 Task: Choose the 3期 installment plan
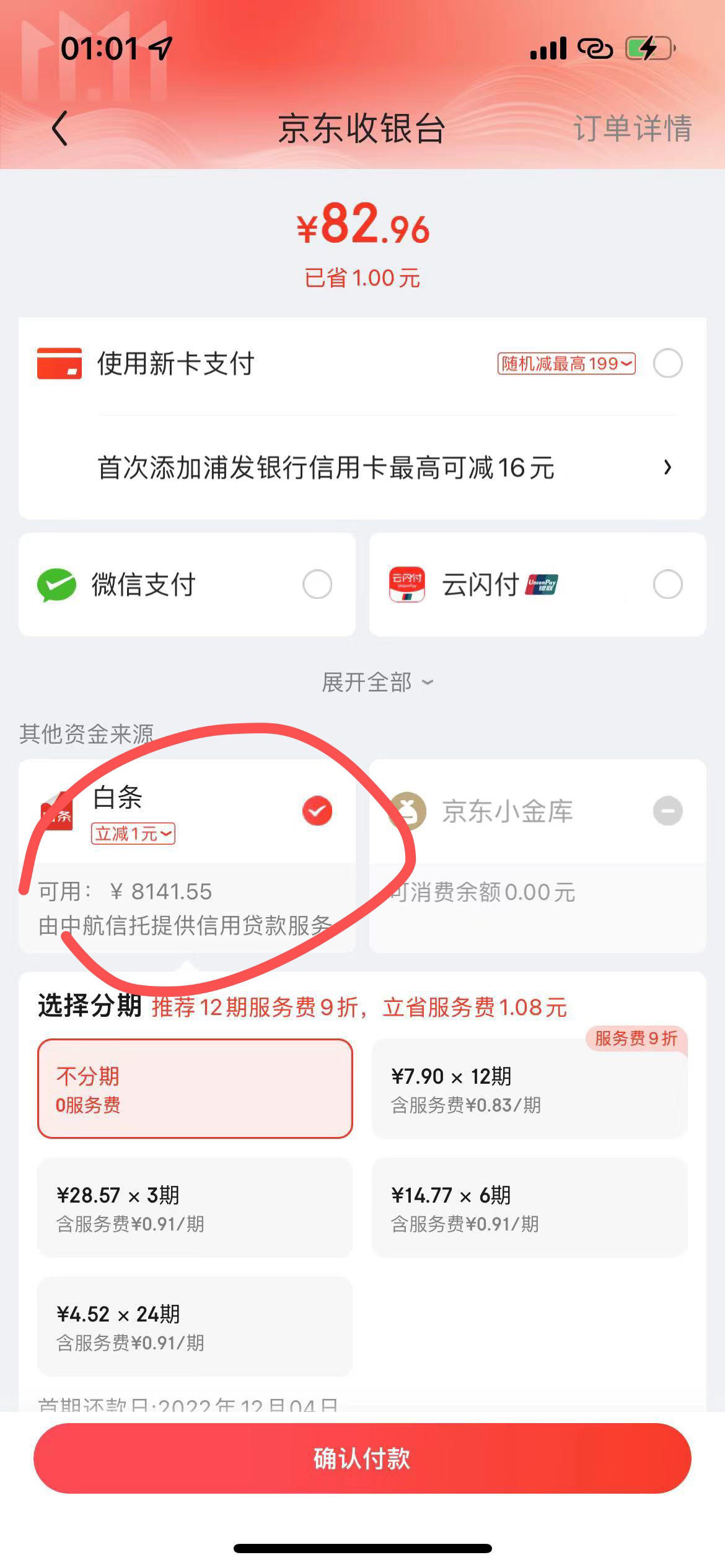195,1208
